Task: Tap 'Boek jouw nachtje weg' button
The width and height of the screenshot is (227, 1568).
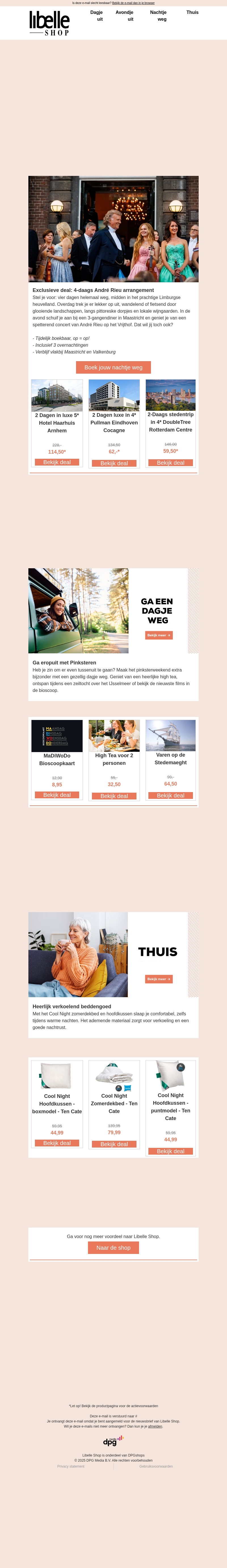Action: pyautogui.click(x=113, y=367)
